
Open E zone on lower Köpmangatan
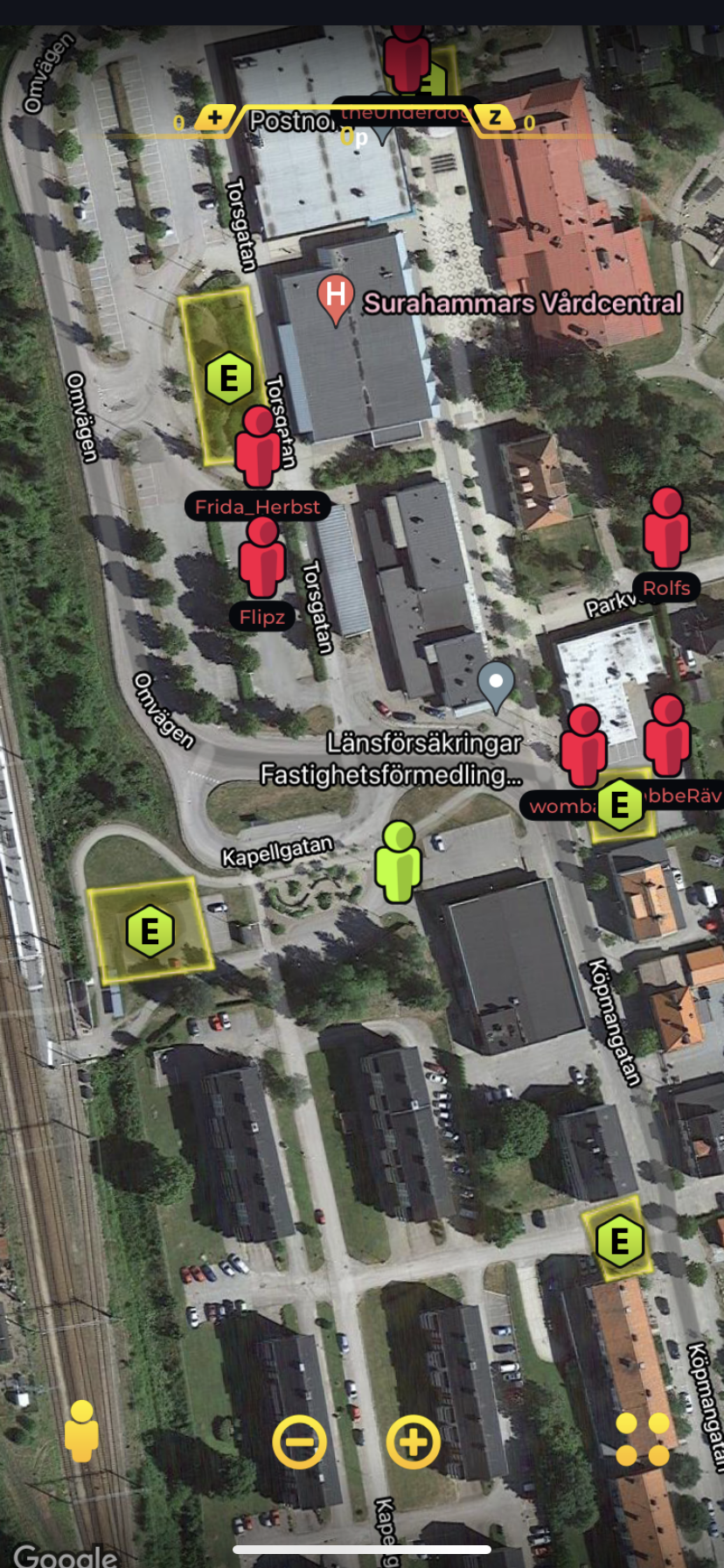620,1241
